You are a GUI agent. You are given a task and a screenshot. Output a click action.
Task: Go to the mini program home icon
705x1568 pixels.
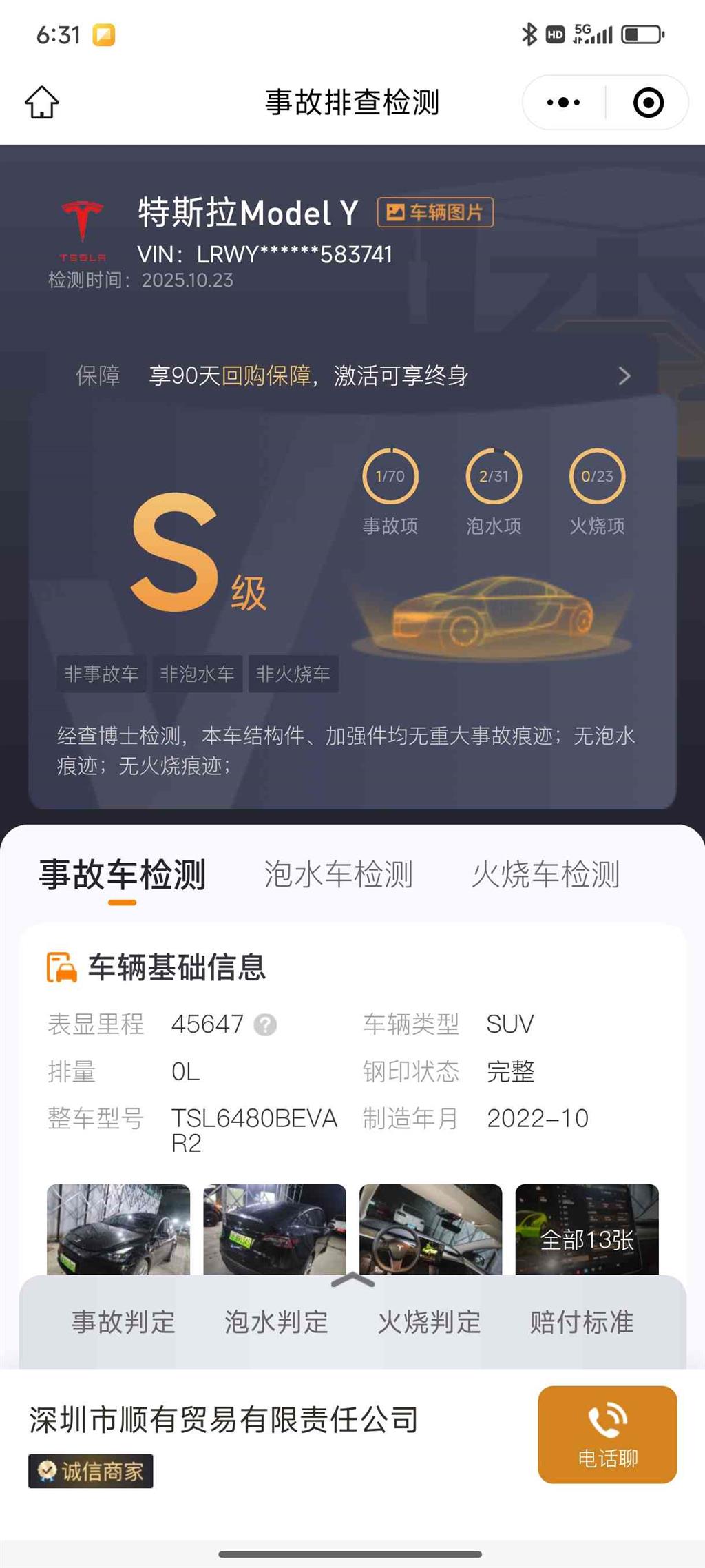[42, 103]
